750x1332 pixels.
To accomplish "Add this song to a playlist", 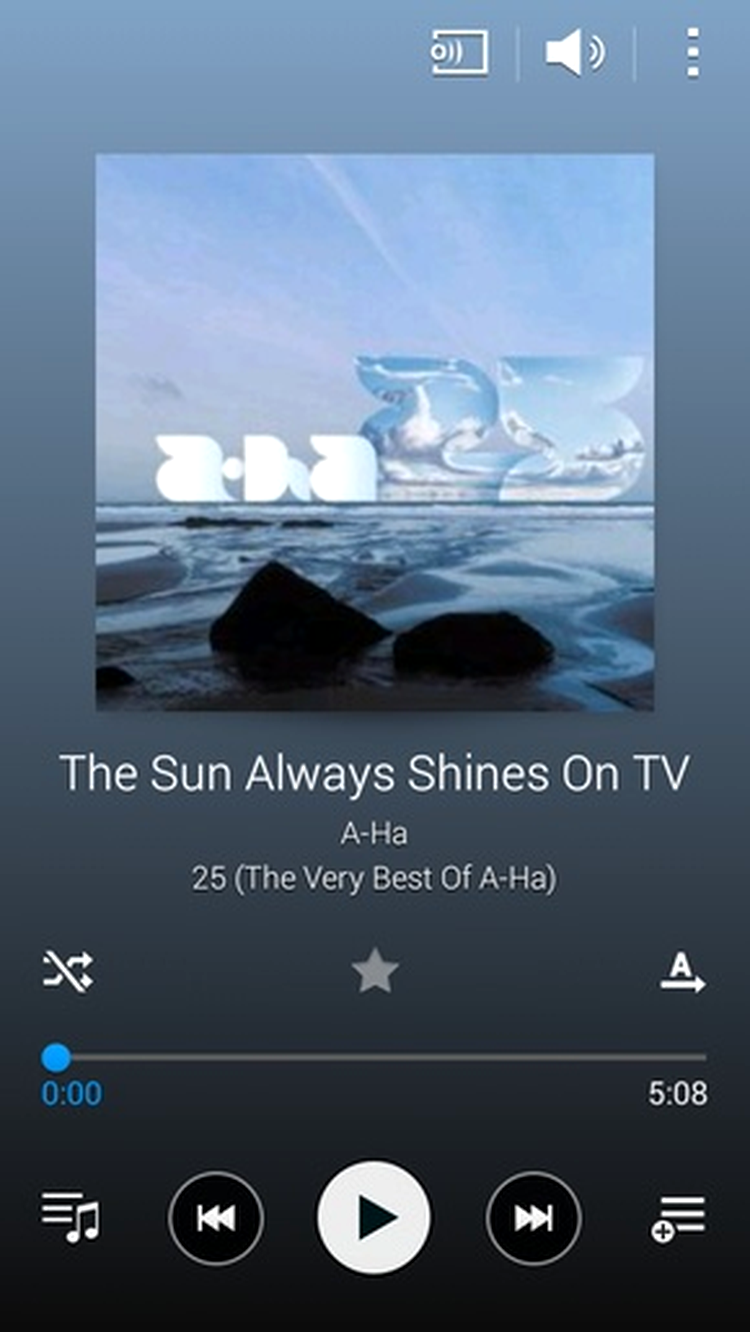I will point(679,1218).
